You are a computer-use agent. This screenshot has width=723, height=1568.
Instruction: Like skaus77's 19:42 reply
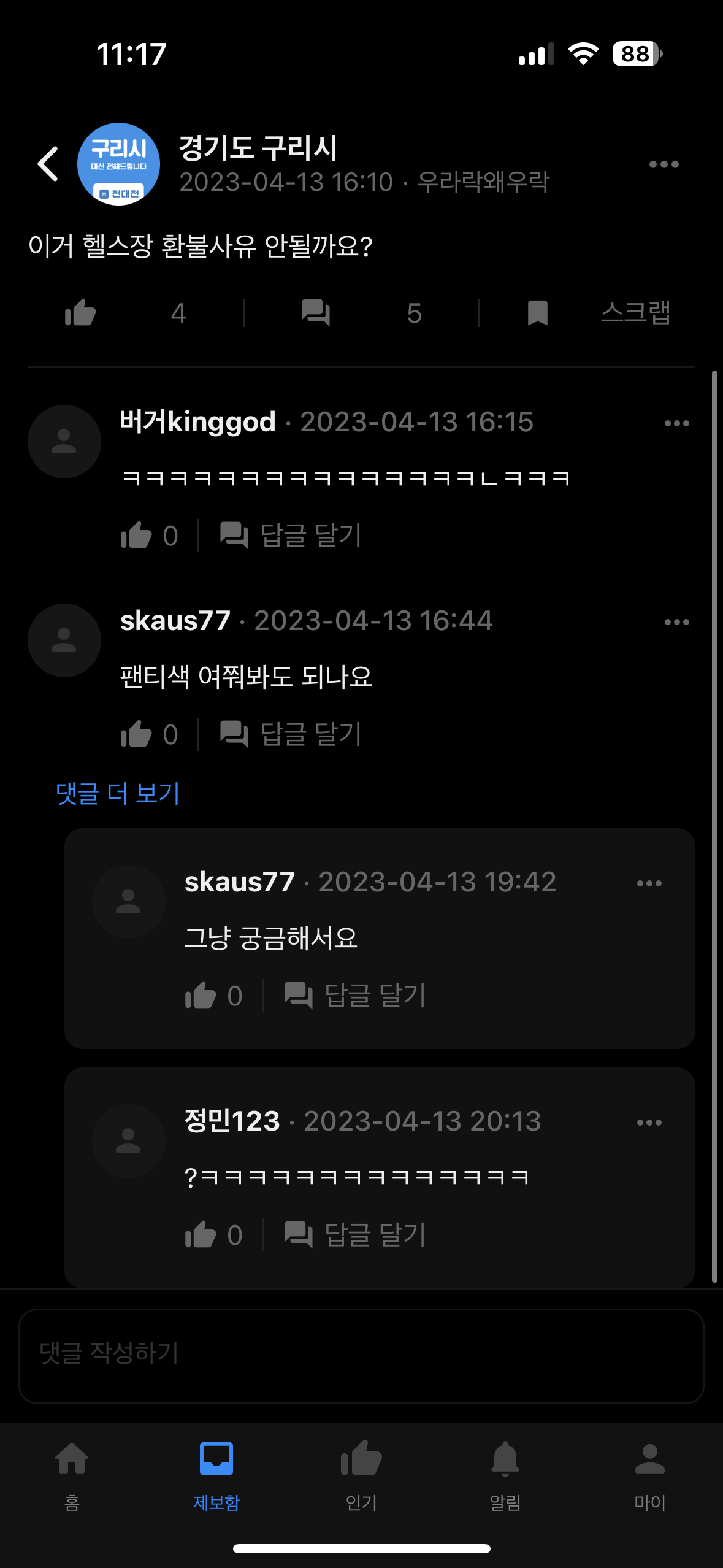201,995
